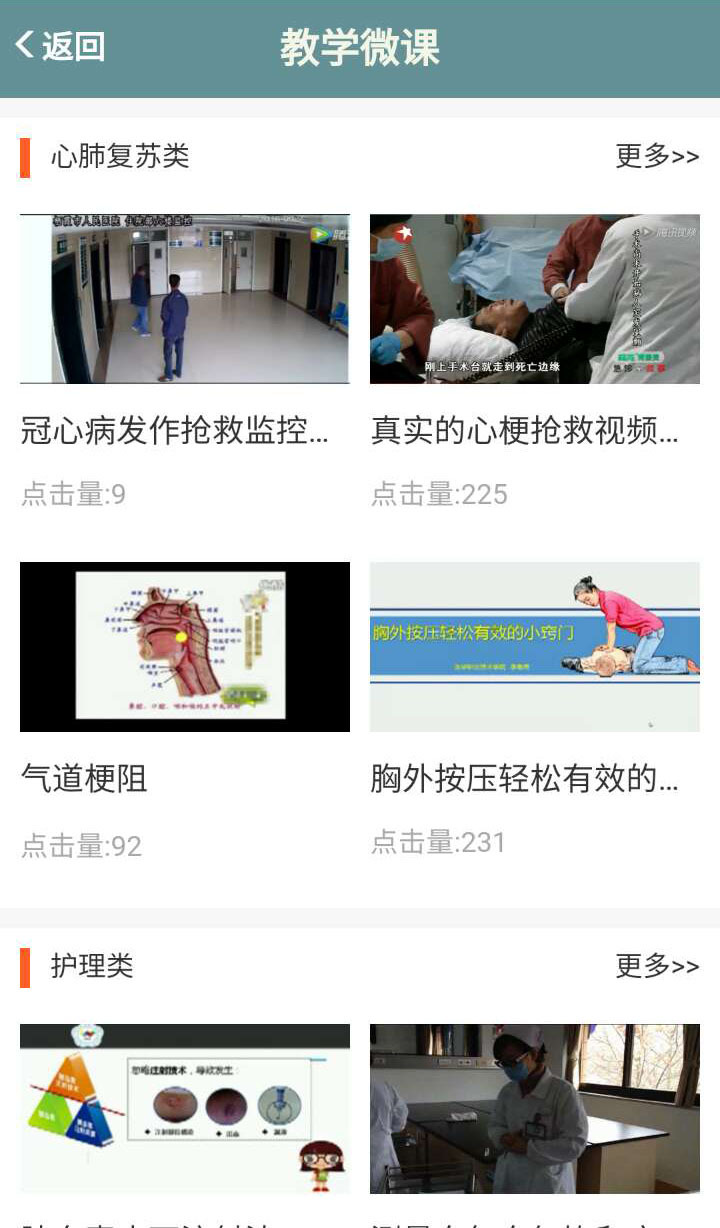Tap the injection technique cartoon thumbnail
The height and width of the screenshot is (1228, 720).
183,1110
